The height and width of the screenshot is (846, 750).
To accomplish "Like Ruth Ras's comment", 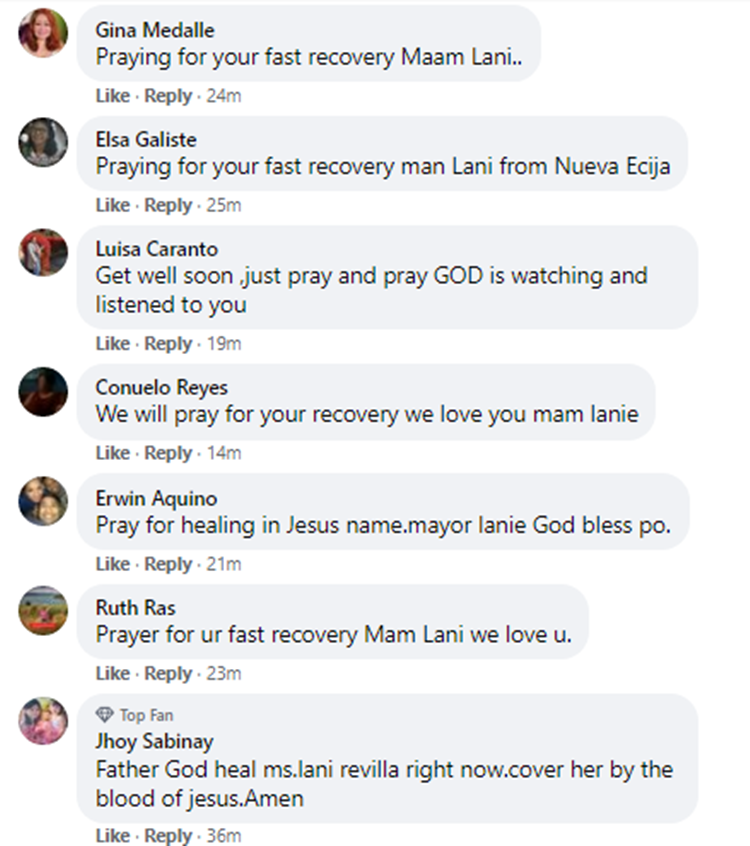I will click(112, 673).
